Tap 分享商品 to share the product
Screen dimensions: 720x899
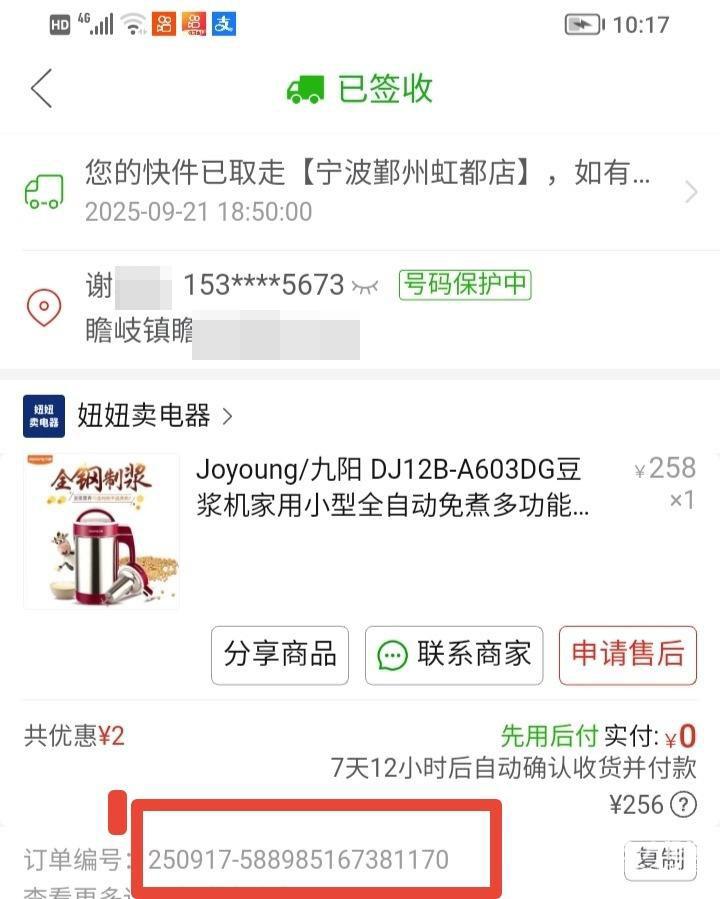point(280,655)
